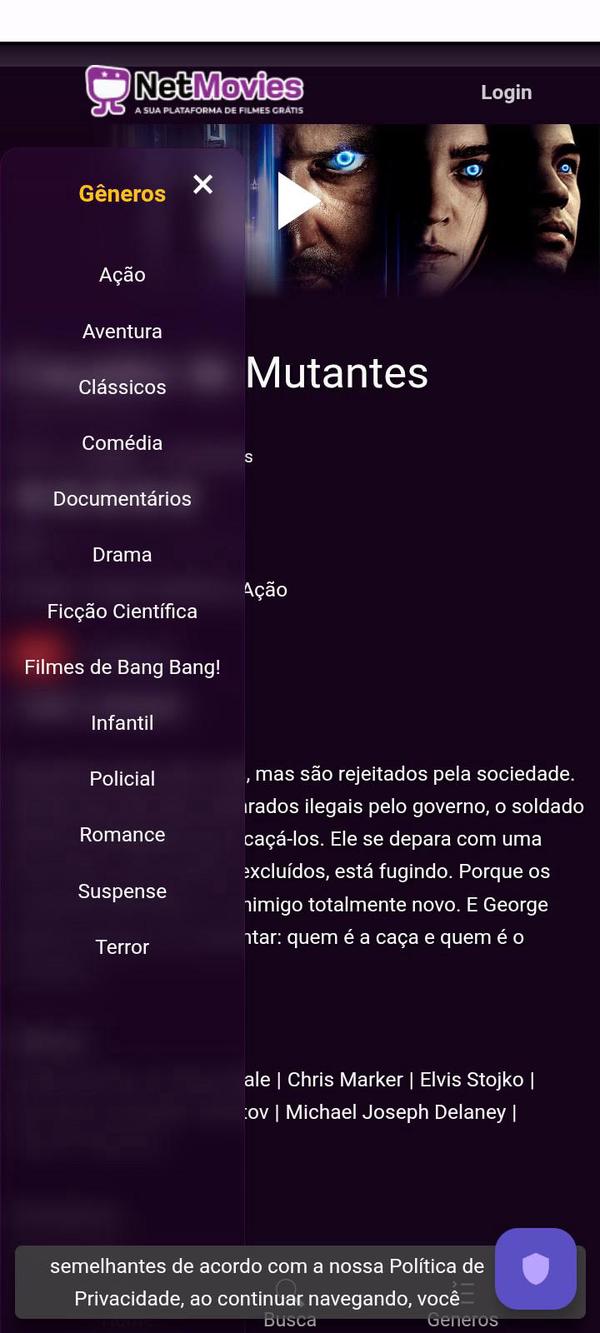Browse Romance movies
The image size is (600, 1333).
click(122, 835)
